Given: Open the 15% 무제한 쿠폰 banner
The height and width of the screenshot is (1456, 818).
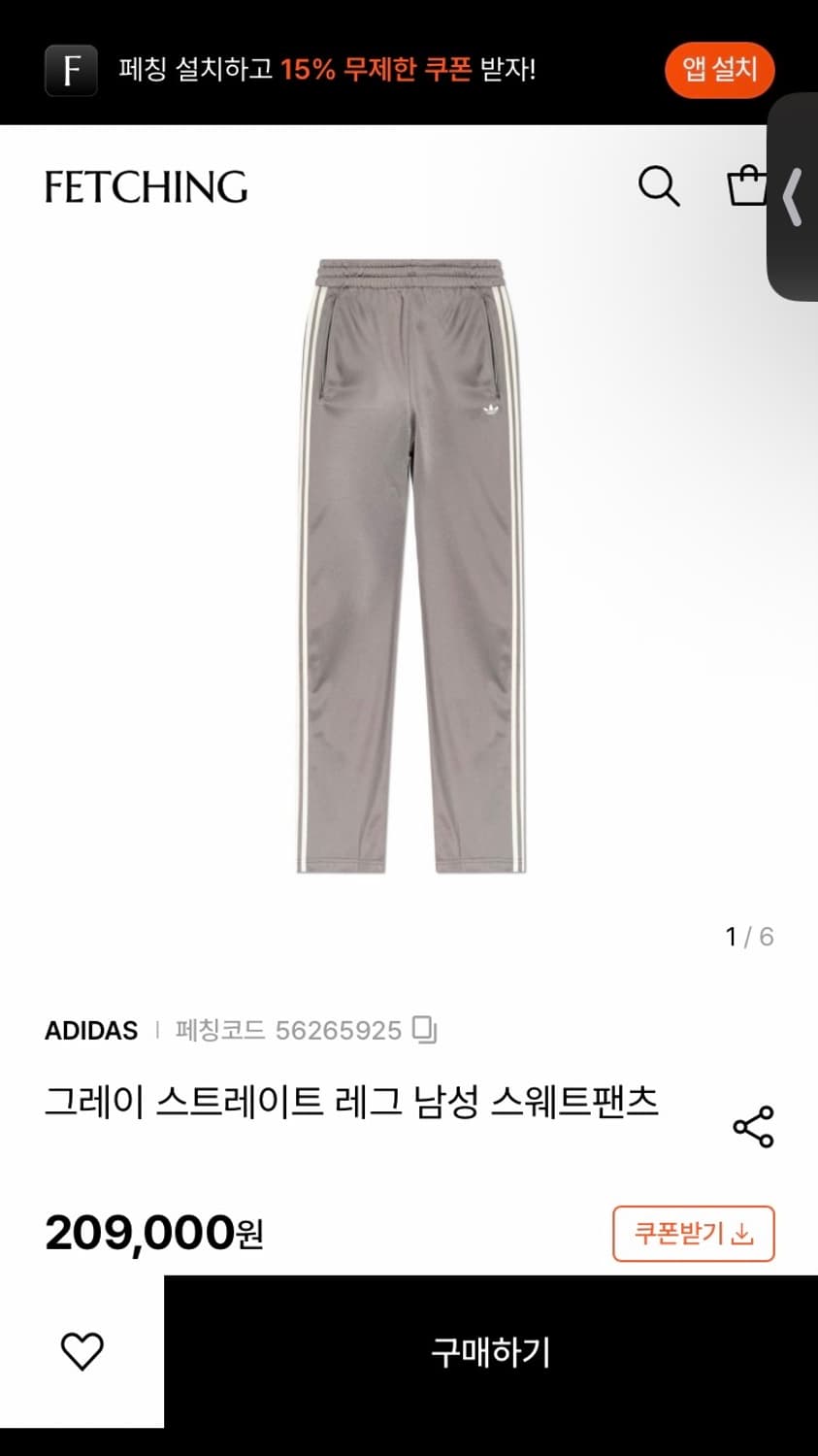Looking at the screenshot, I should [x=330, y=69].
